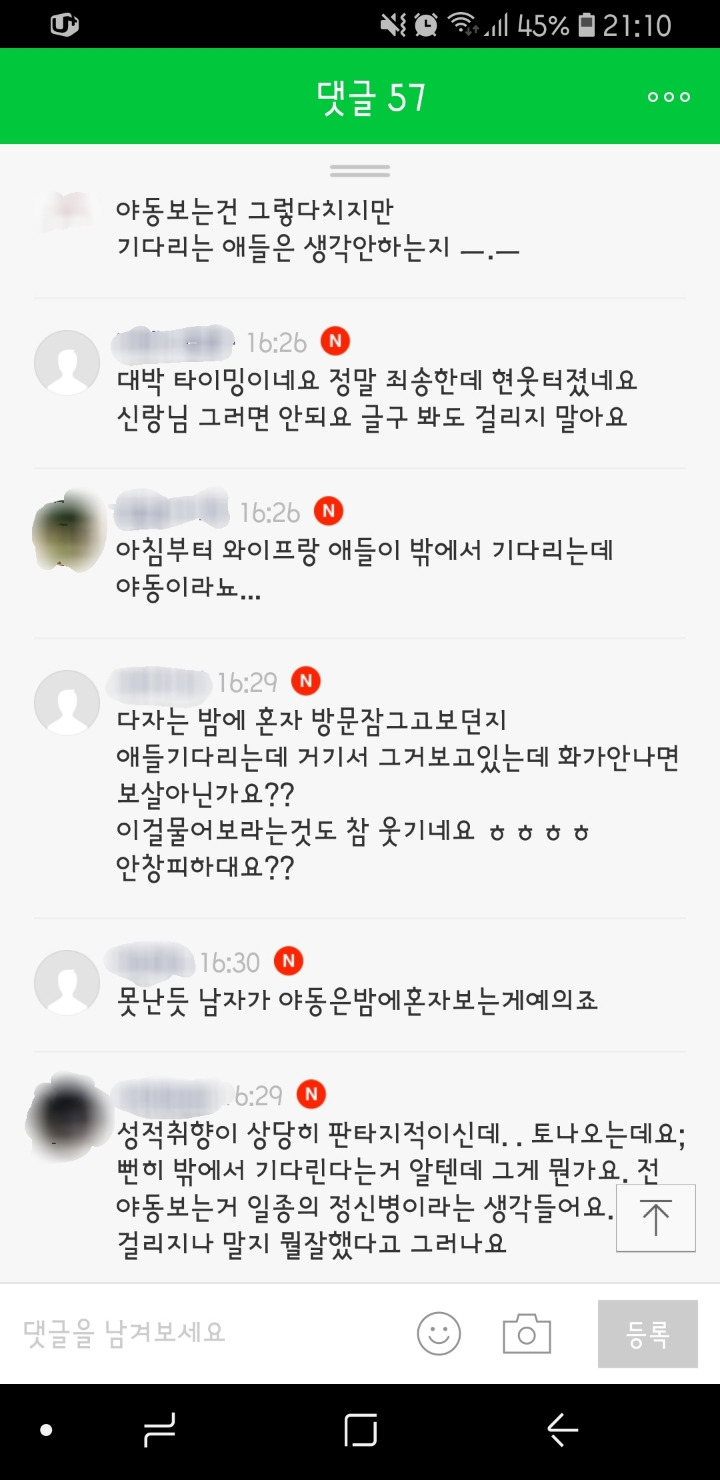The height and width of the screenshot is (1480, 720).
Task: Submit the comment with the 등록 button
Action: [647, 1334]
